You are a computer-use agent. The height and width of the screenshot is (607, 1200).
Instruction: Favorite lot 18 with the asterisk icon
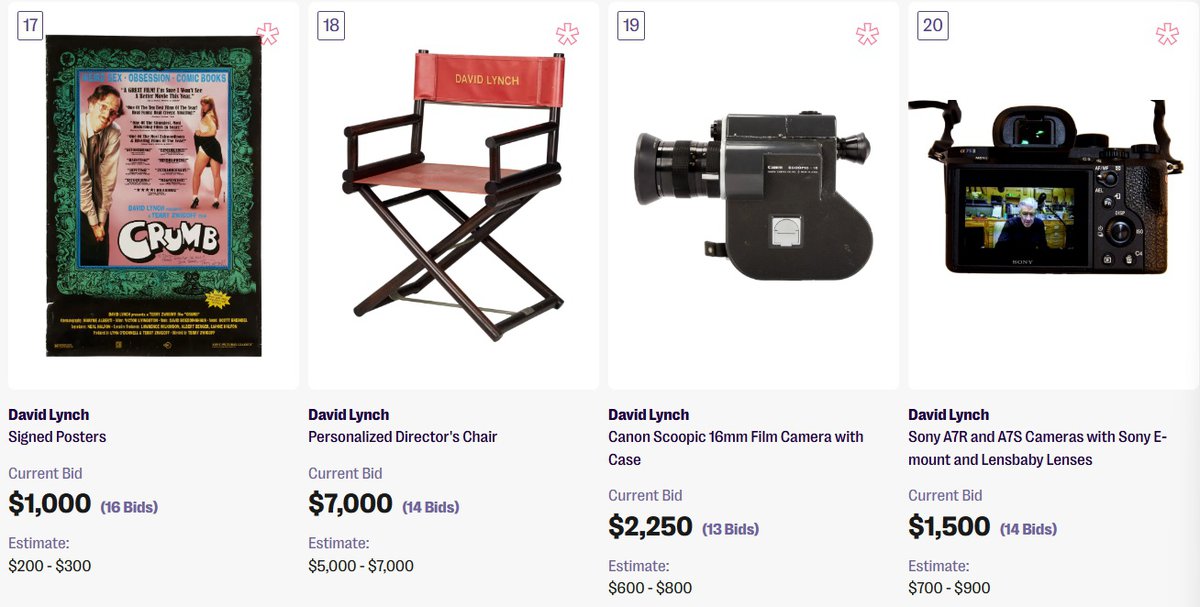(x=567, y=34)
